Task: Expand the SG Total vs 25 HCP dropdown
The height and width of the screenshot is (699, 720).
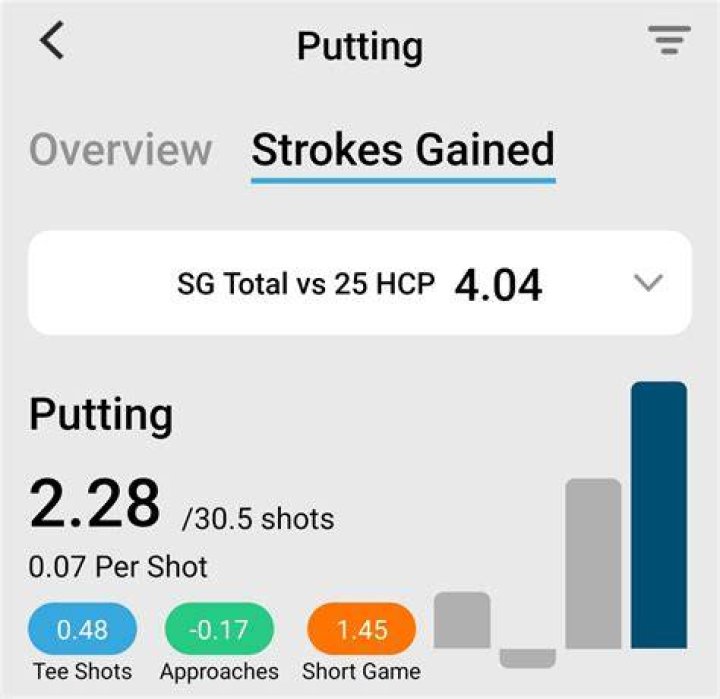Action: 360,283
